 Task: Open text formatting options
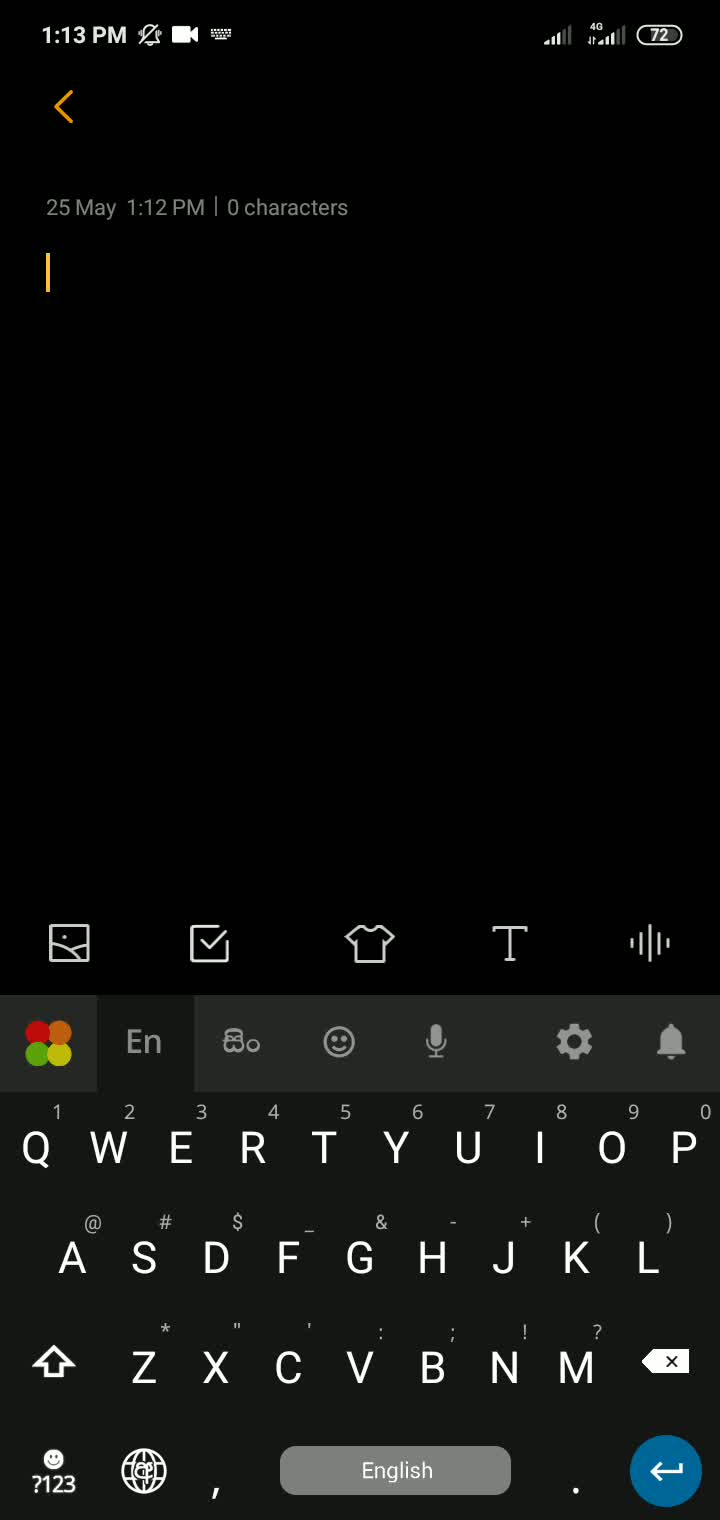pos(509,943)
